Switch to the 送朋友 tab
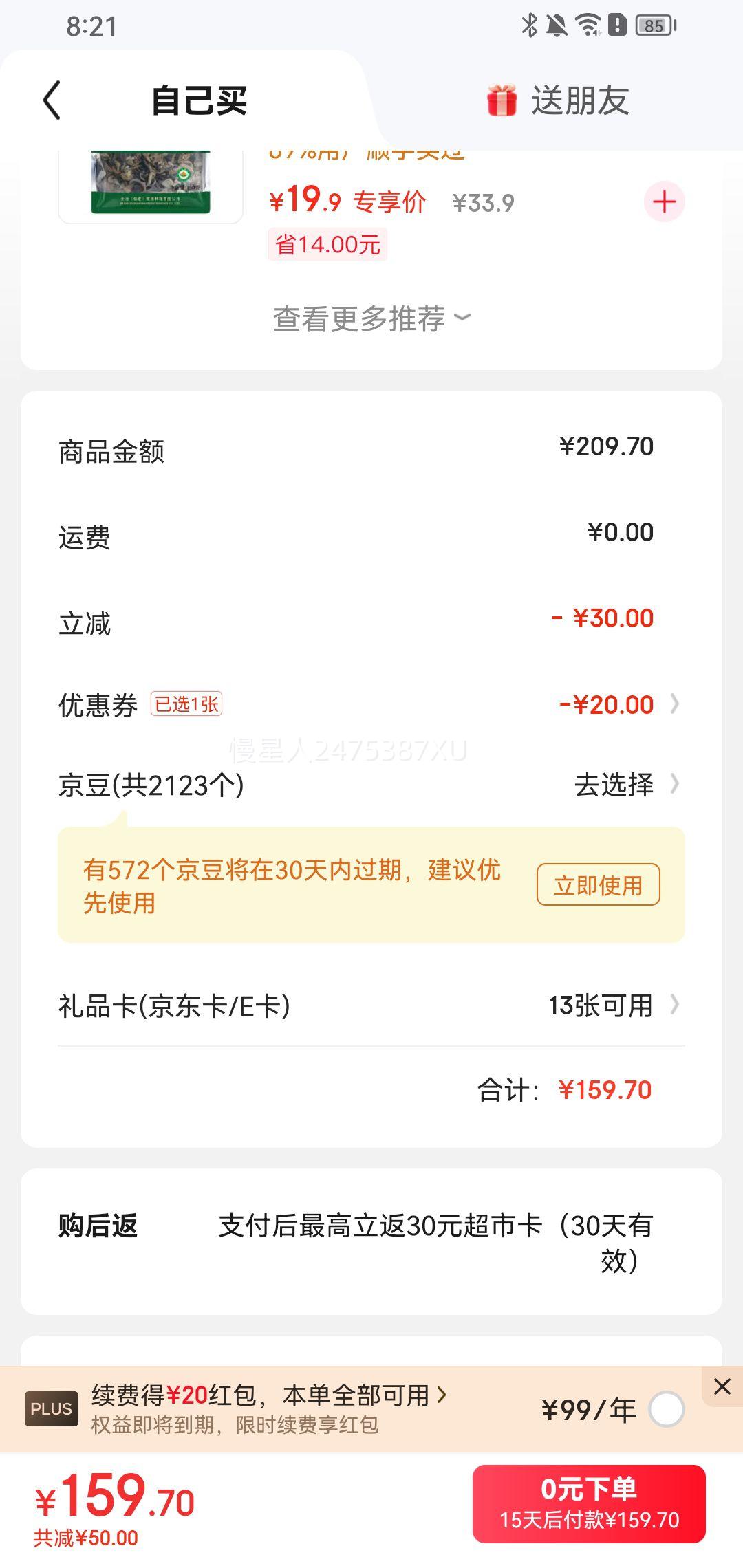 [559, 101]
